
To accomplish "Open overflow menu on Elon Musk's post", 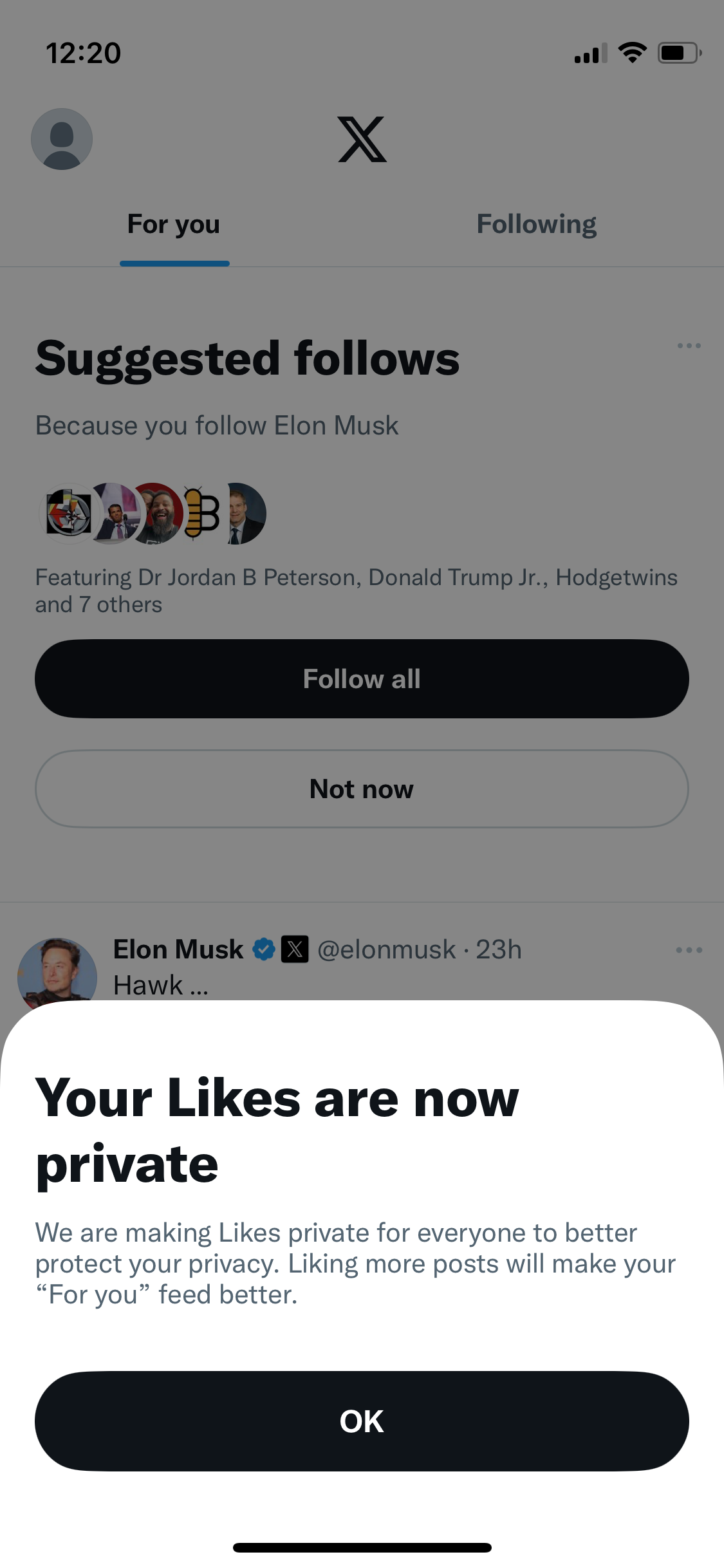I will [x=689, y=950].
